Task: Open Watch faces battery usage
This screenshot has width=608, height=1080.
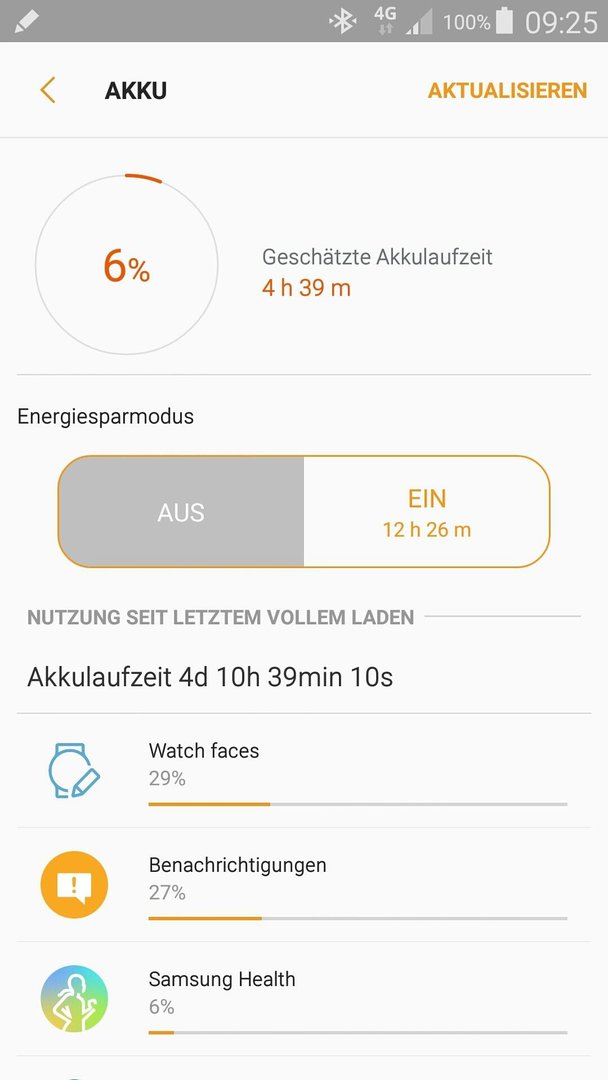Action: pos(304,771)
